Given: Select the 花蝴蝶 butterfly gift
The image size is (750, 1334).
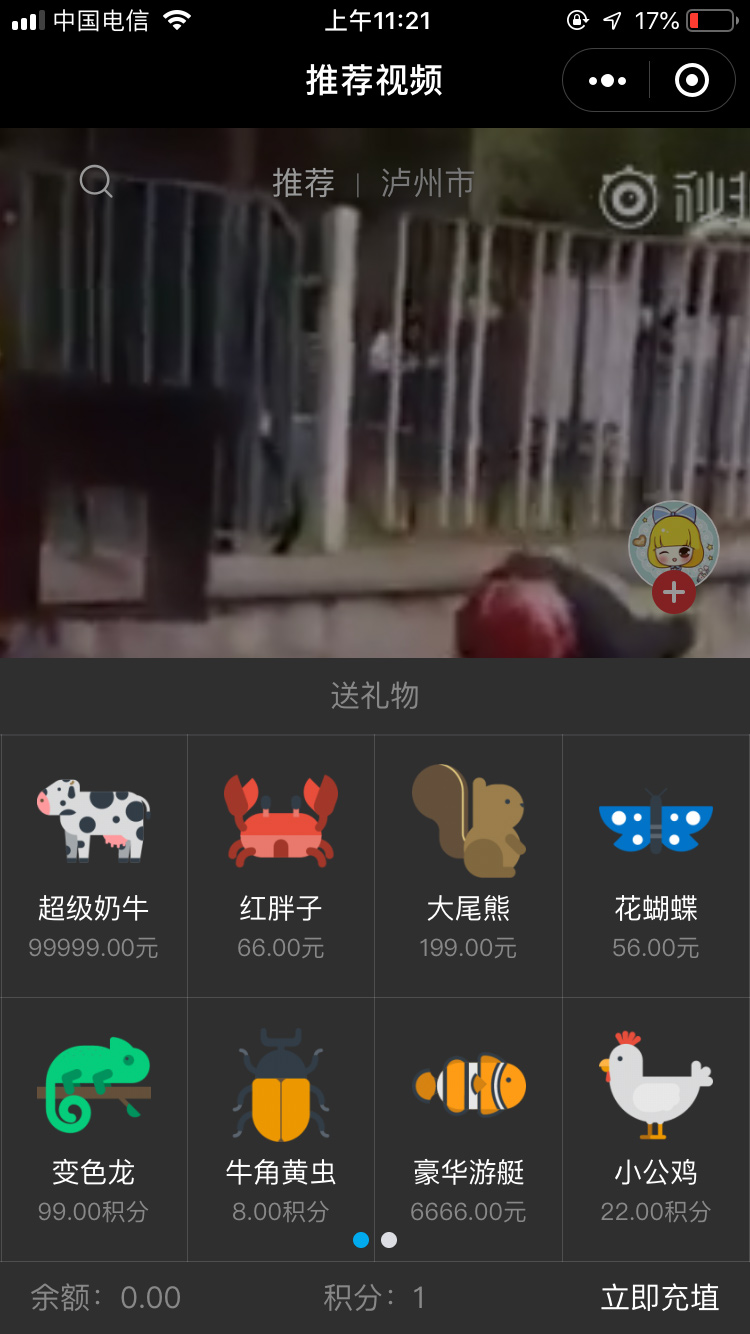Looking at the screenshot, I should tap(656, 865).
